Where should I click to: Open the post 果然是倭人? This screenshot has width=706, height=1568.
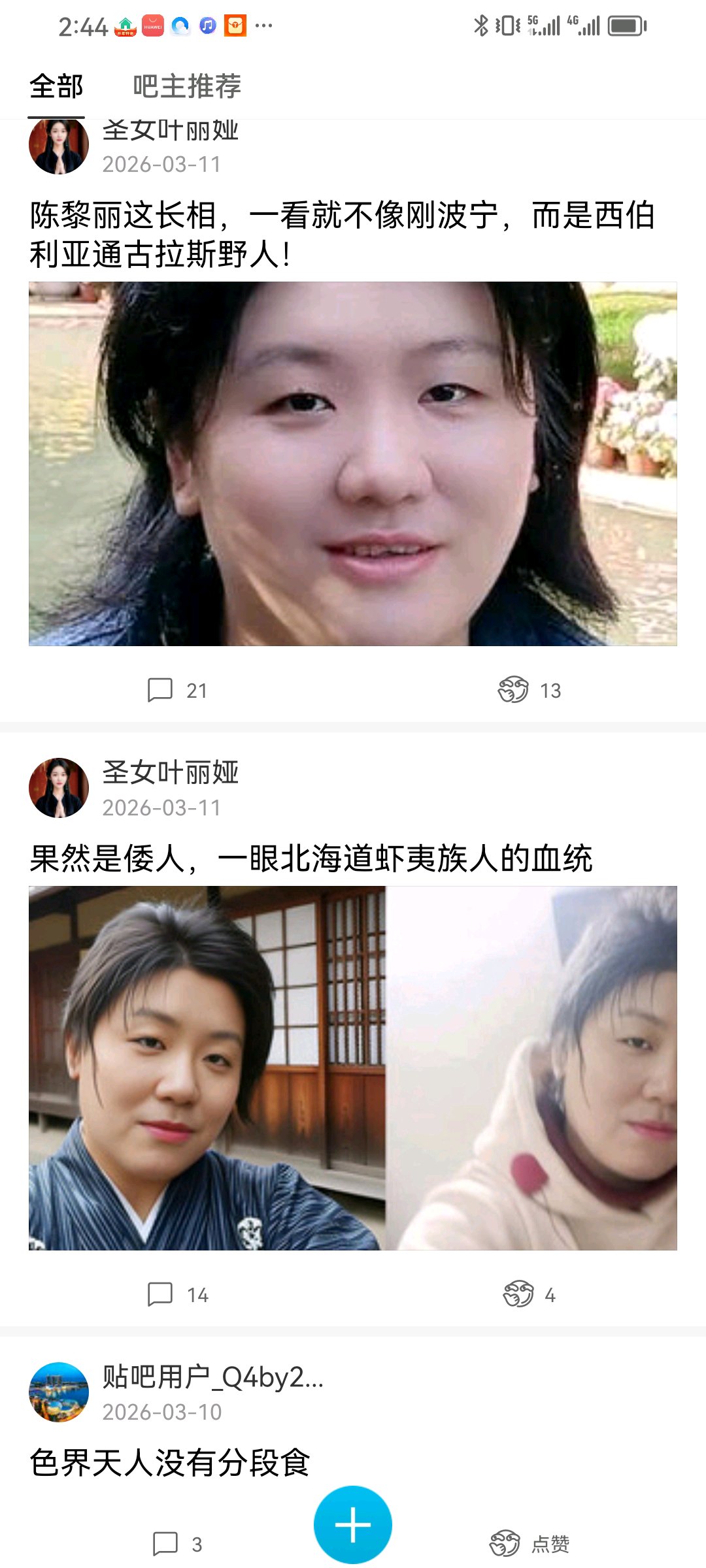point(311,858)
